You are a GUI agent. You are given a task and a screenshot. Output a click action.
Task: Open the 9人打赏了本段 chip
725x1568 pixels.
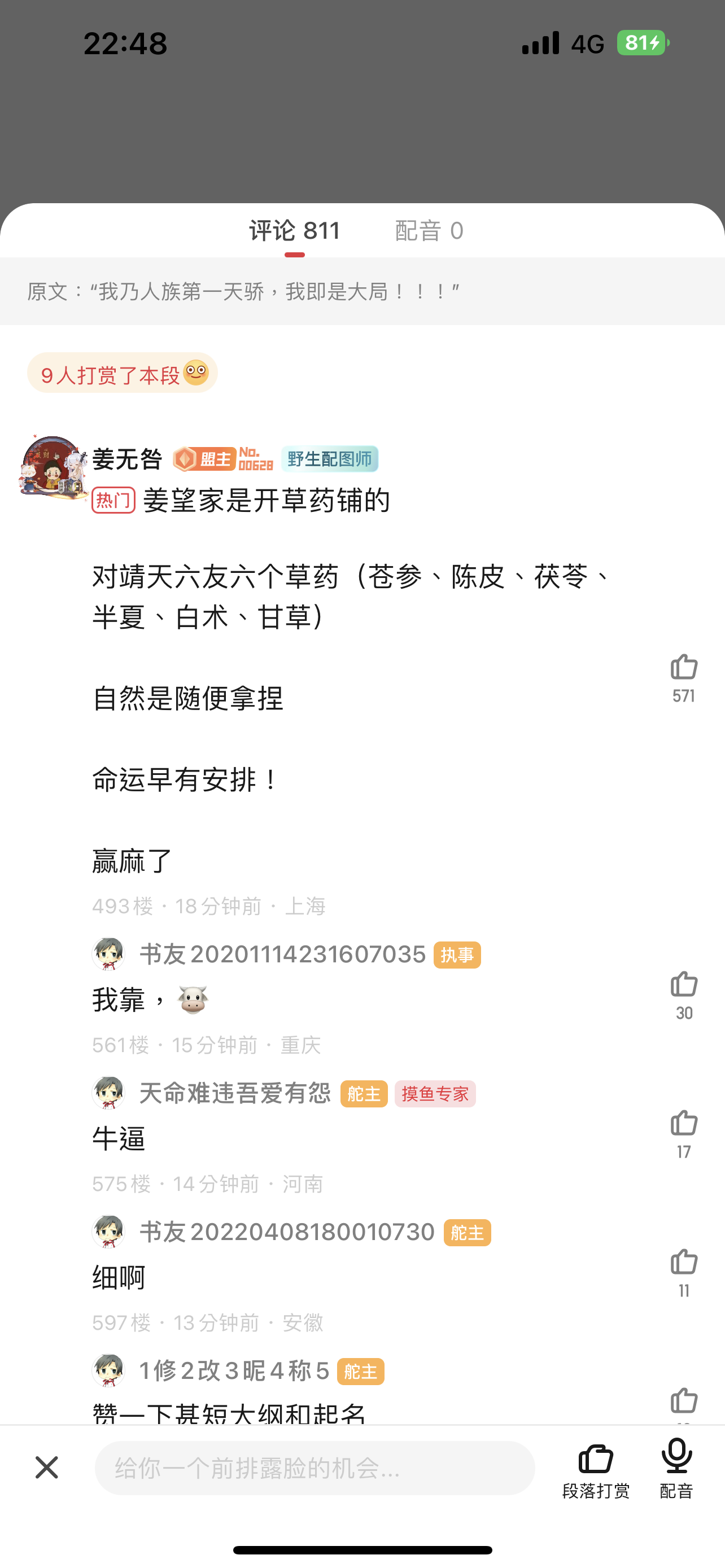pyautogui.click(x=123, y=373)
